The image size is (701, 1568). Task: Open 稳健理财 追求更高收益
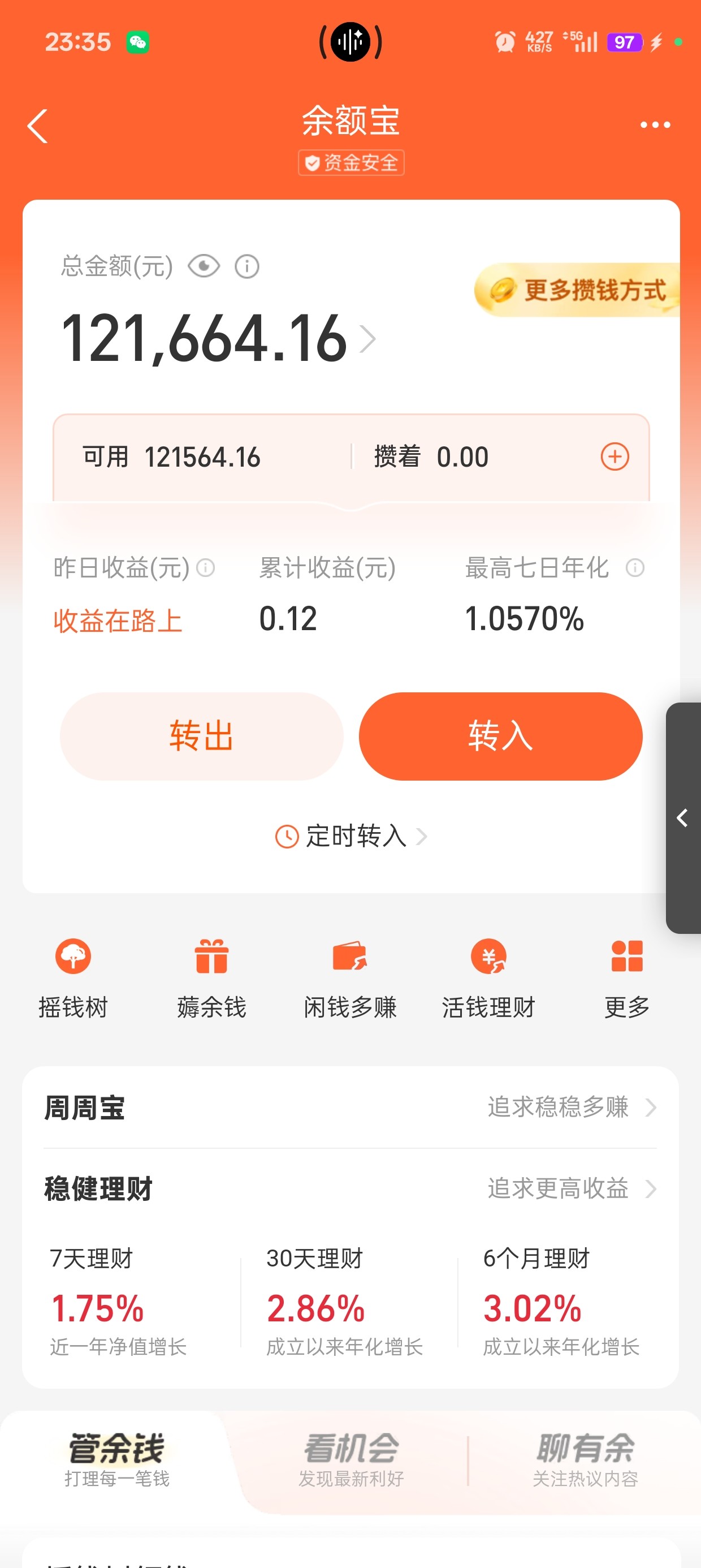(571, 1188)
